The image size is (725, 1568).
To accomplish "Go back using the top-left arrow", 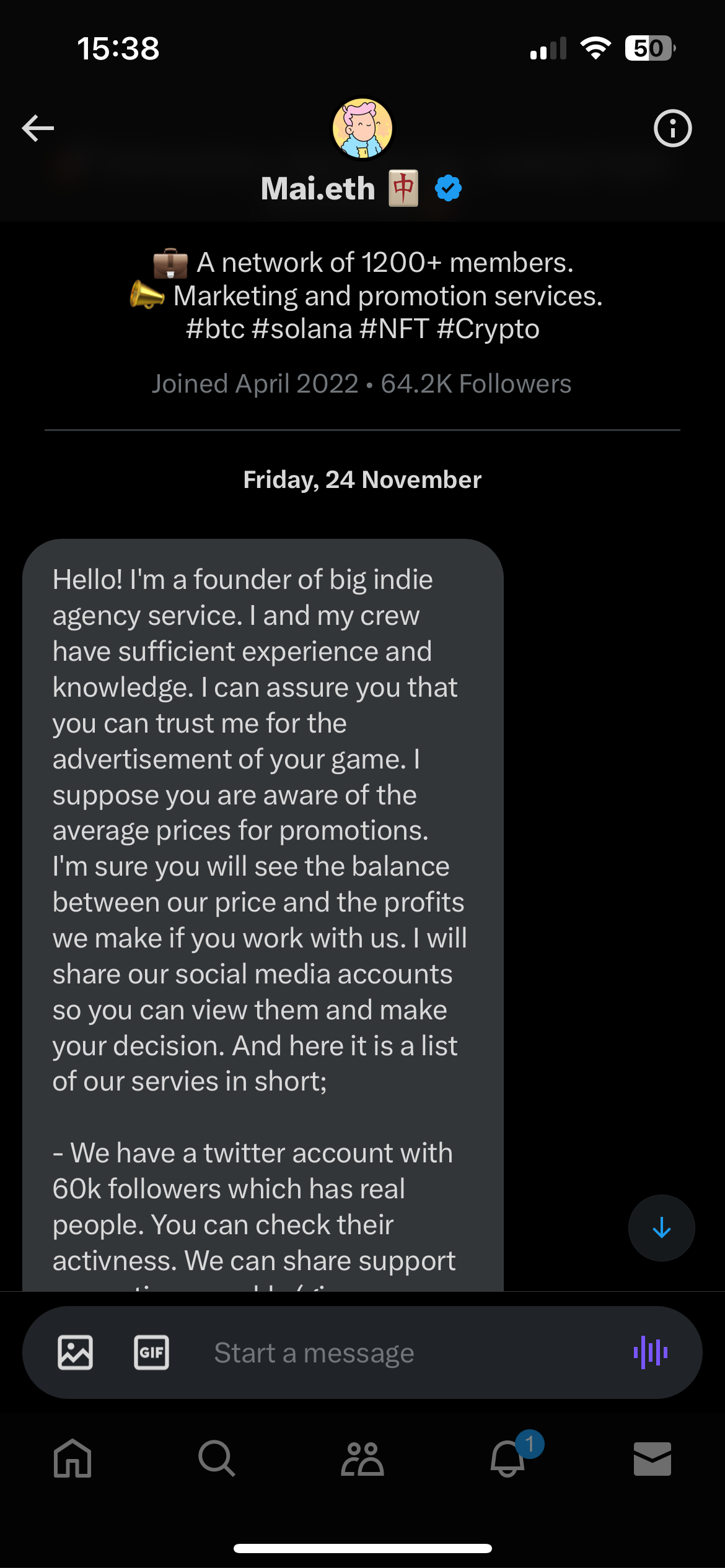I will coord(38,128).
